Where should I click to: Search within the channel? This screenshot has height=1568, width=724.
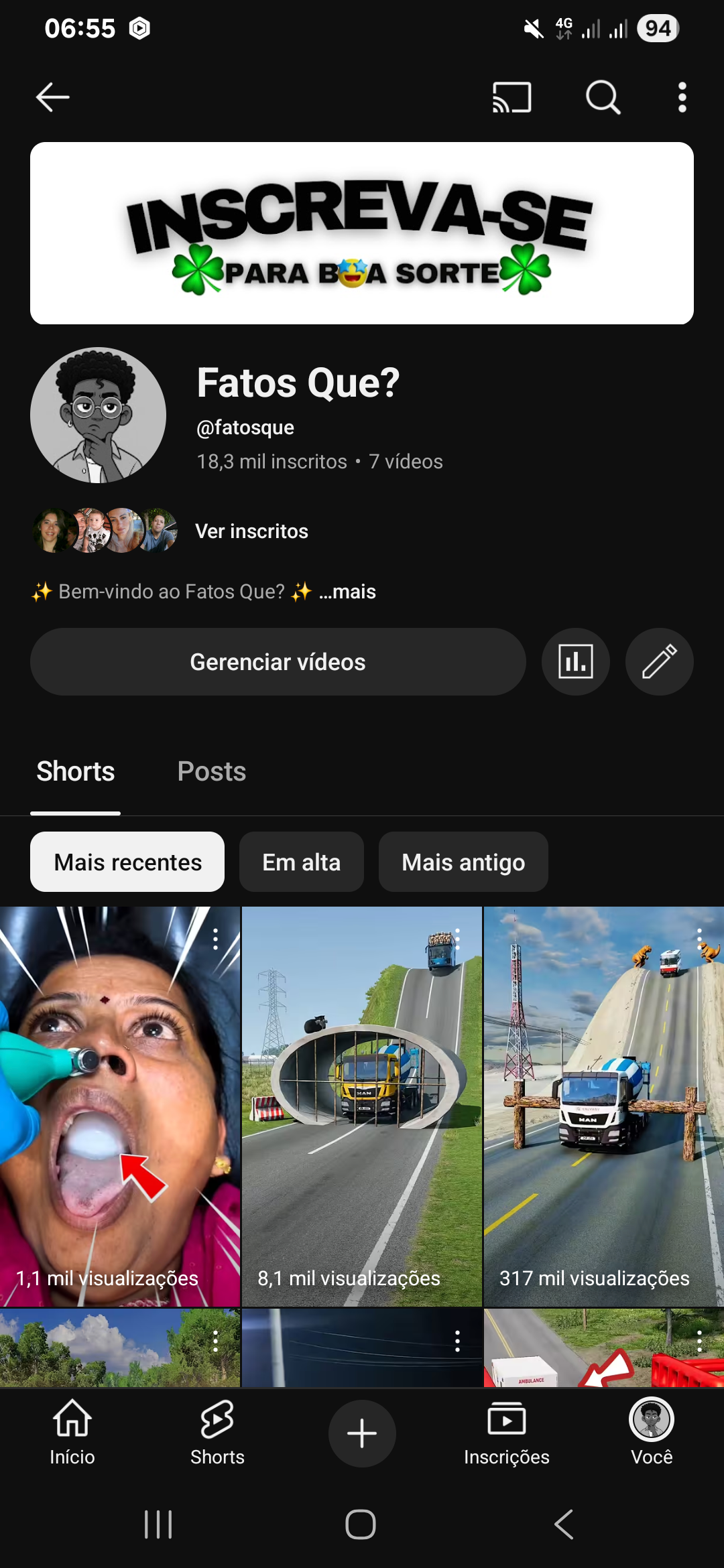pyautogui.click(x=603, y=98)
